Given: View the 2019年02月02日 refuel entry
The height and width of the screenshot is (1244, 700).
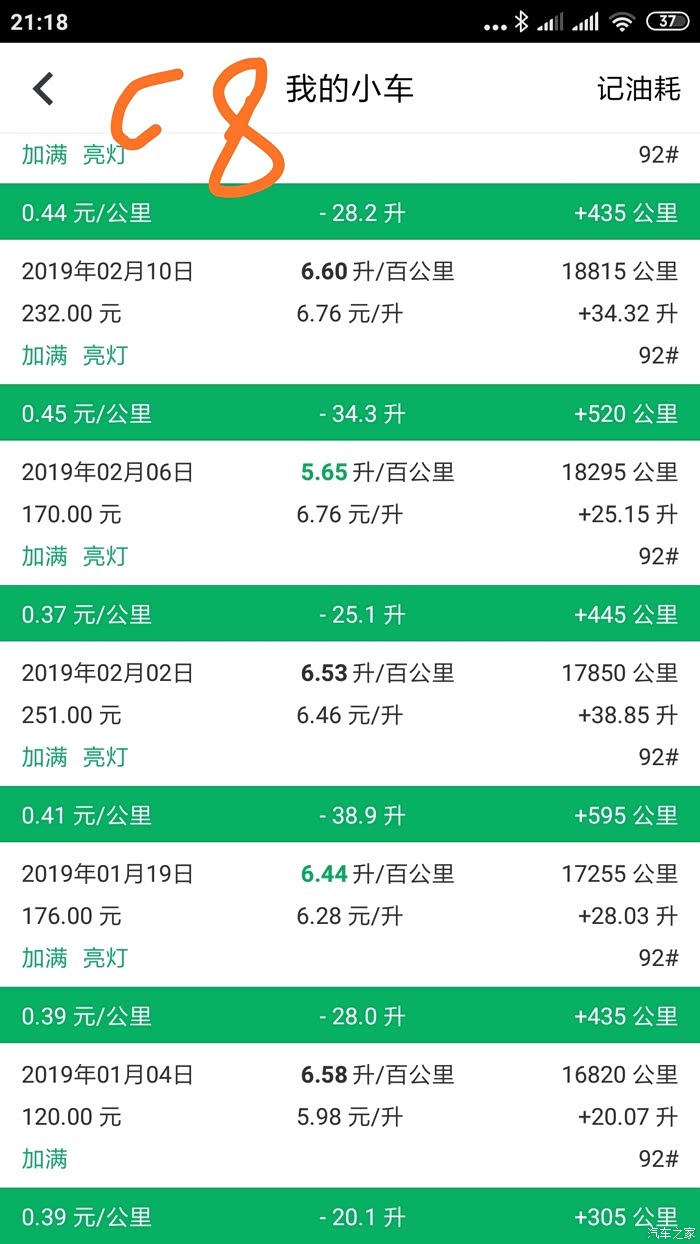Looking at the screenshot, I should [350, 714].
